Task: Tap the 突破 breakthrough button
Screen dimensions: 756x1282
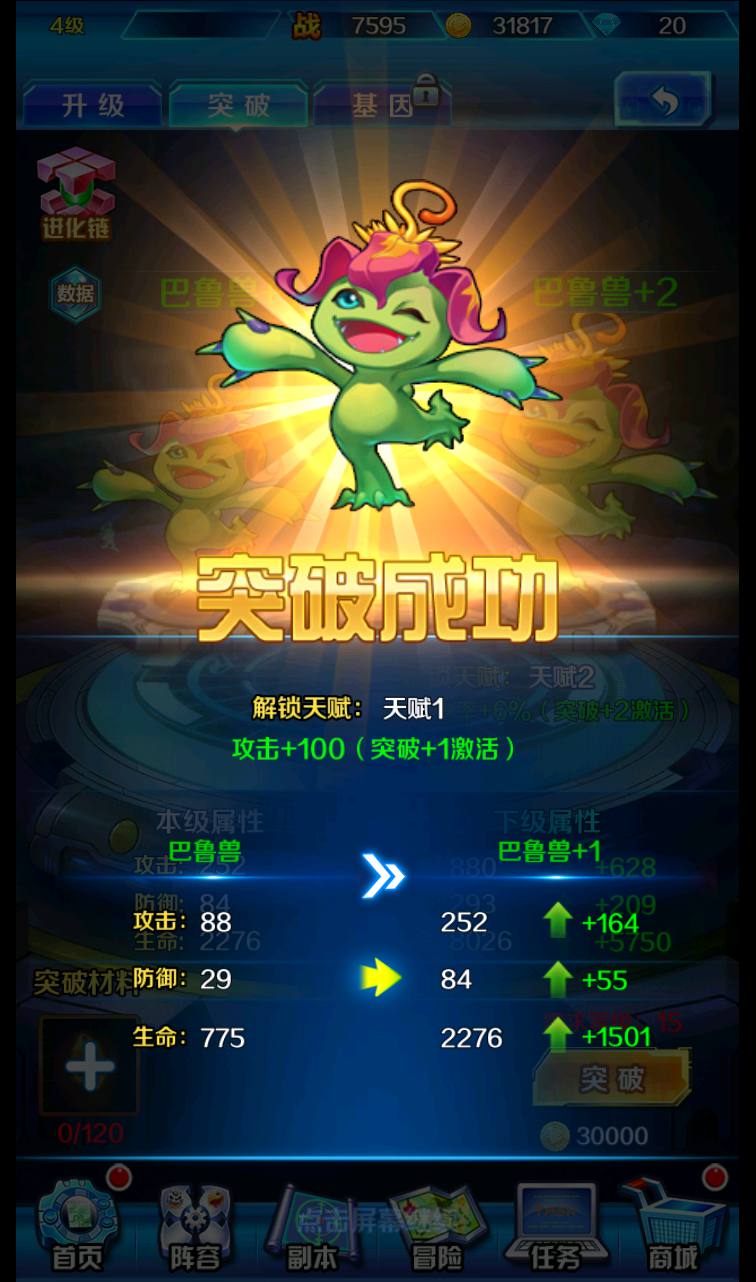Action: [x=612, y=1079]
